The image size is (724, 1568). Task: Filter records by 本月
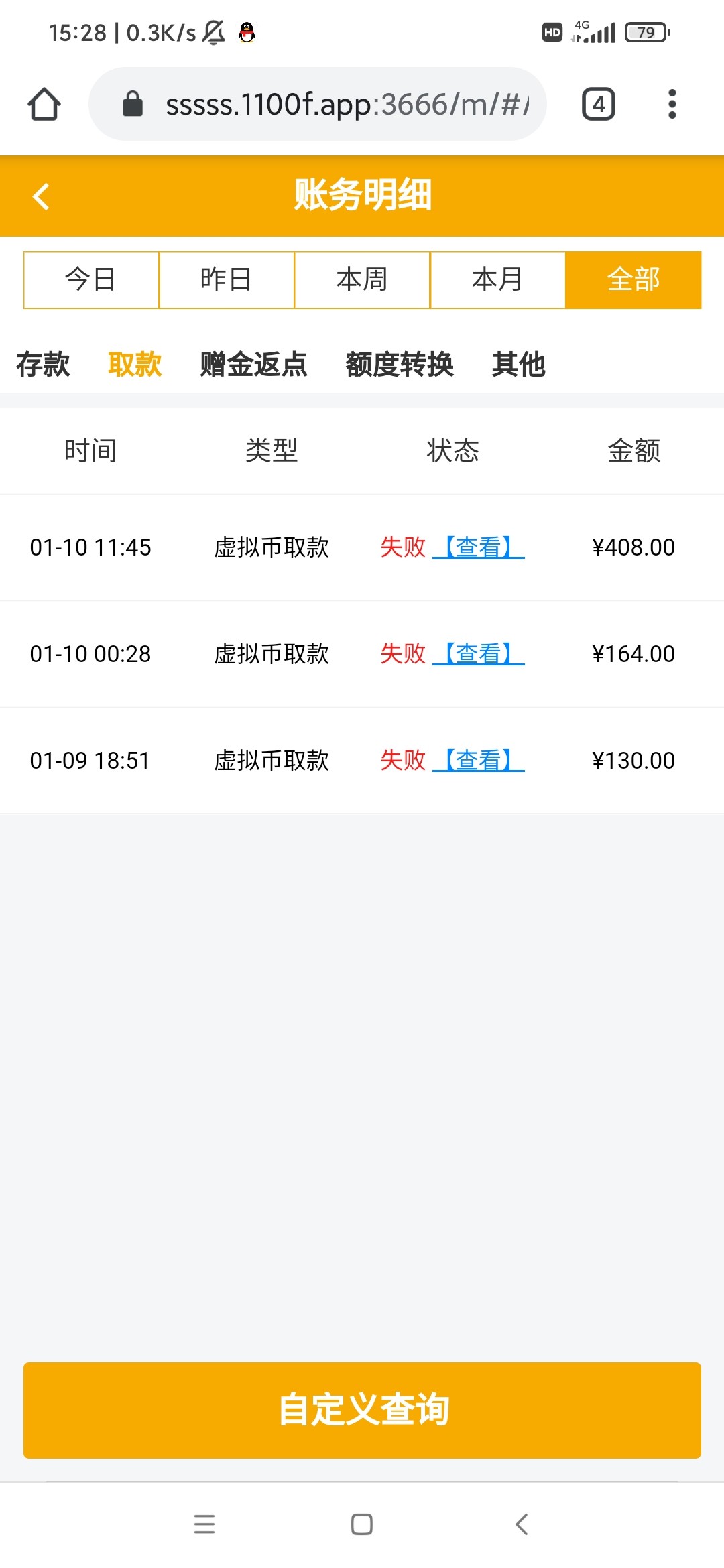[497, 279]
